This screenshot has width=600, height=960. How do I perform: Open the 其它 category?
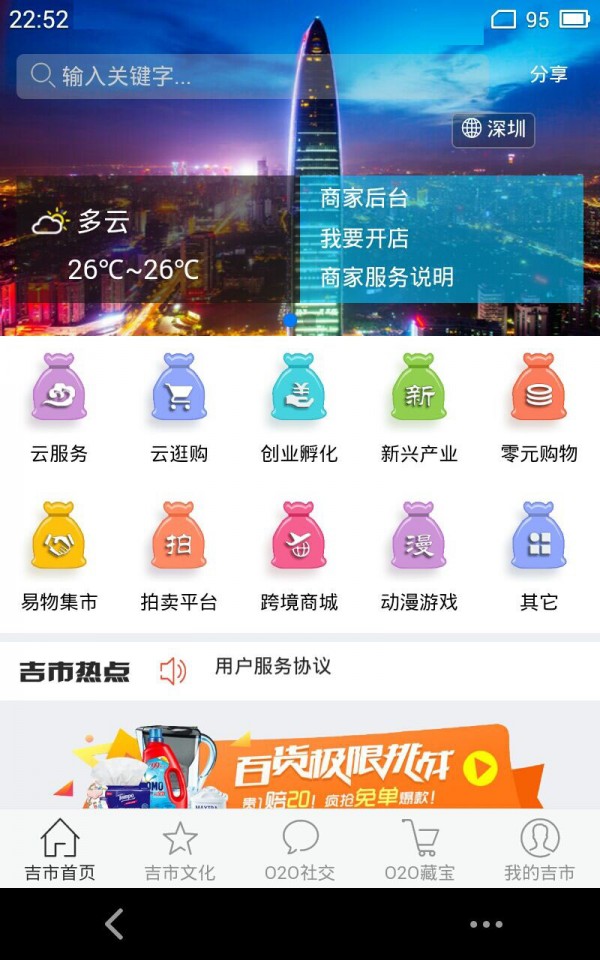point(539,557)
